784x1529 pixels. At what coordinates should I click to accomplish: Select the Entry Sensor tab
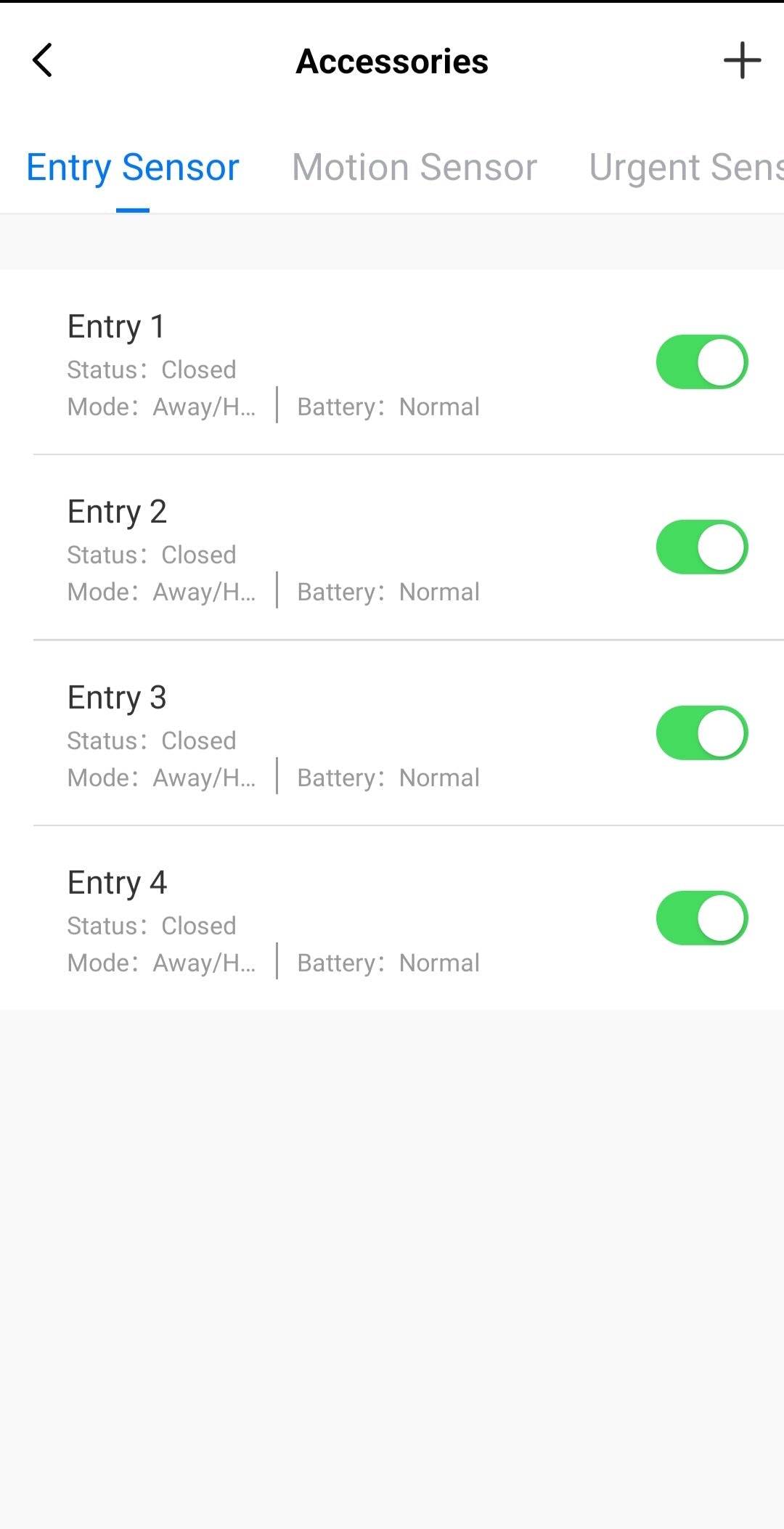pos(133,168)
